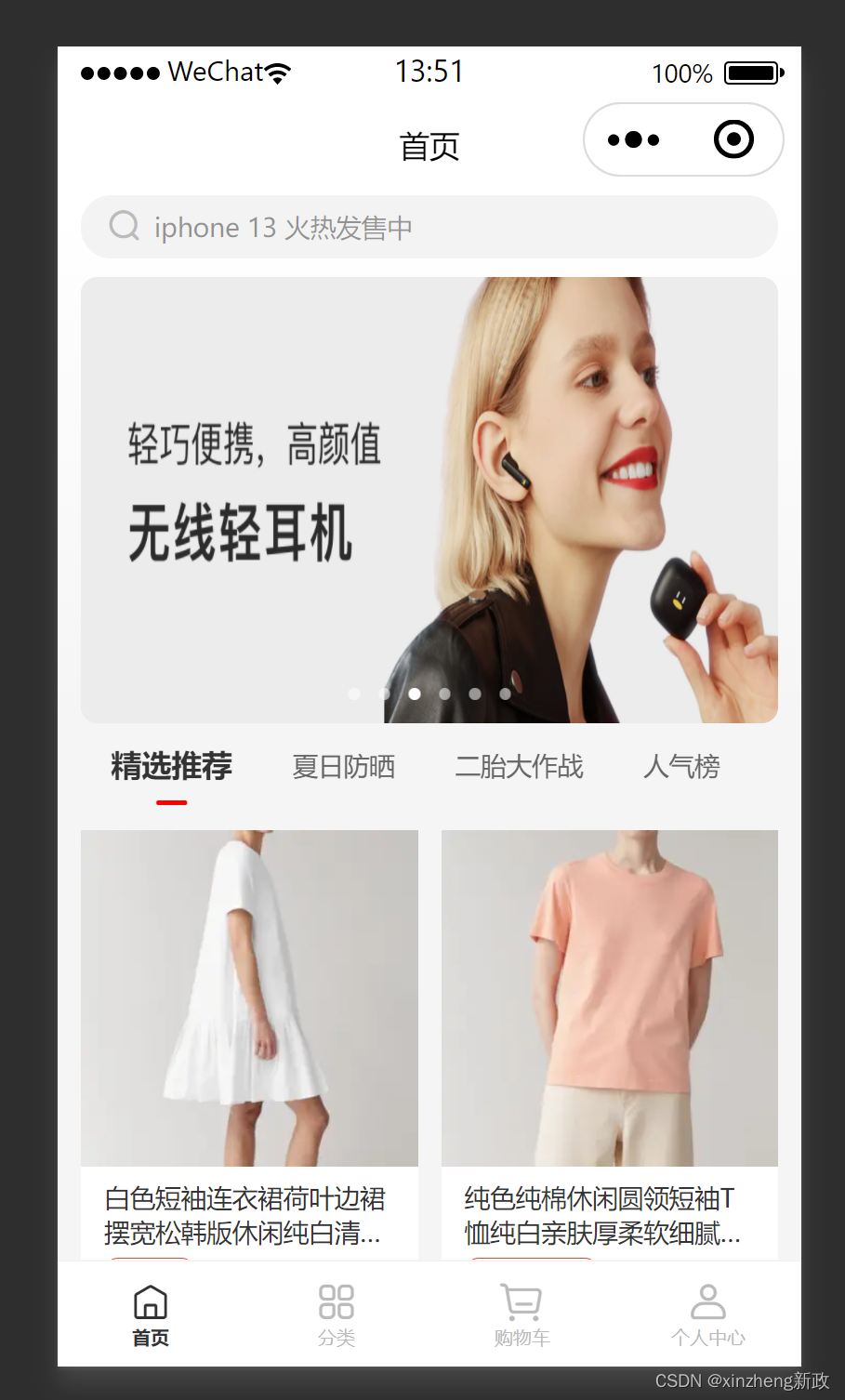Switch to the 夏日防晒 tab

344,767
